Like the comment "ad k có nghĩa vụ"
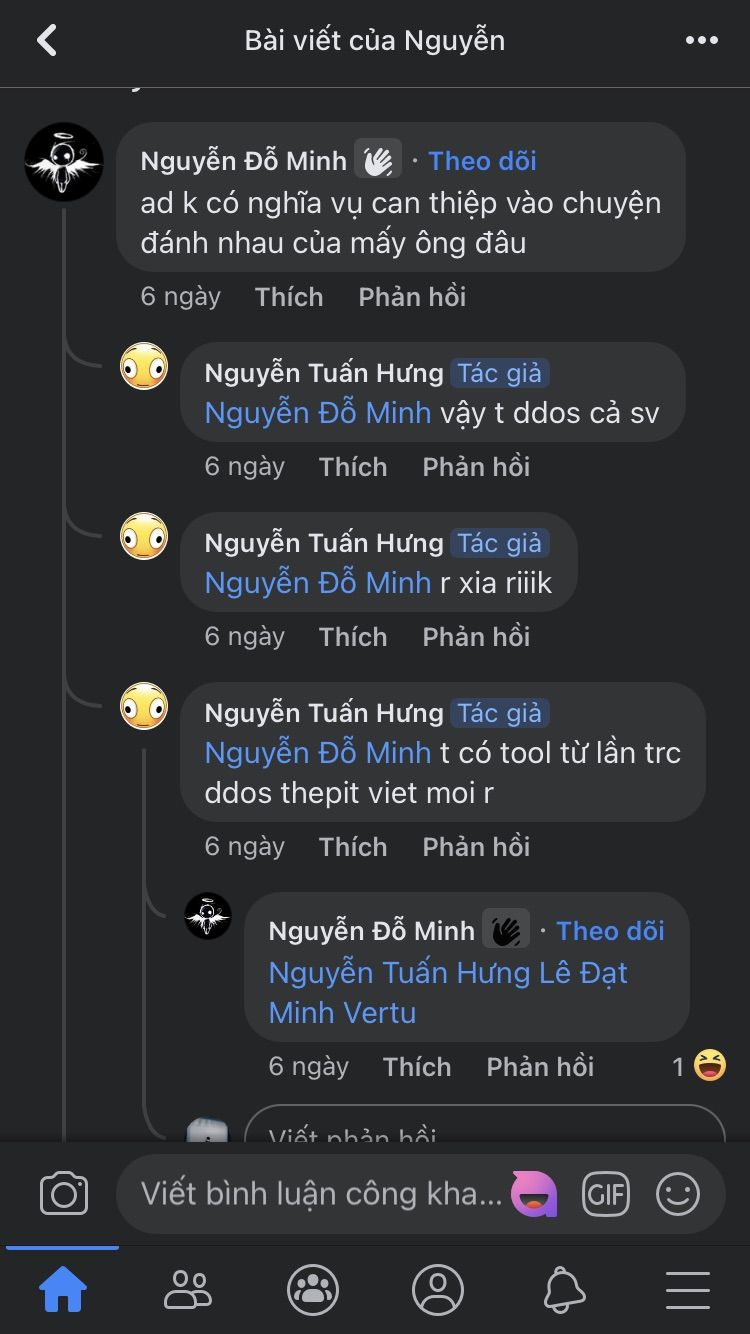750x1334 pixels. (288, 297)
